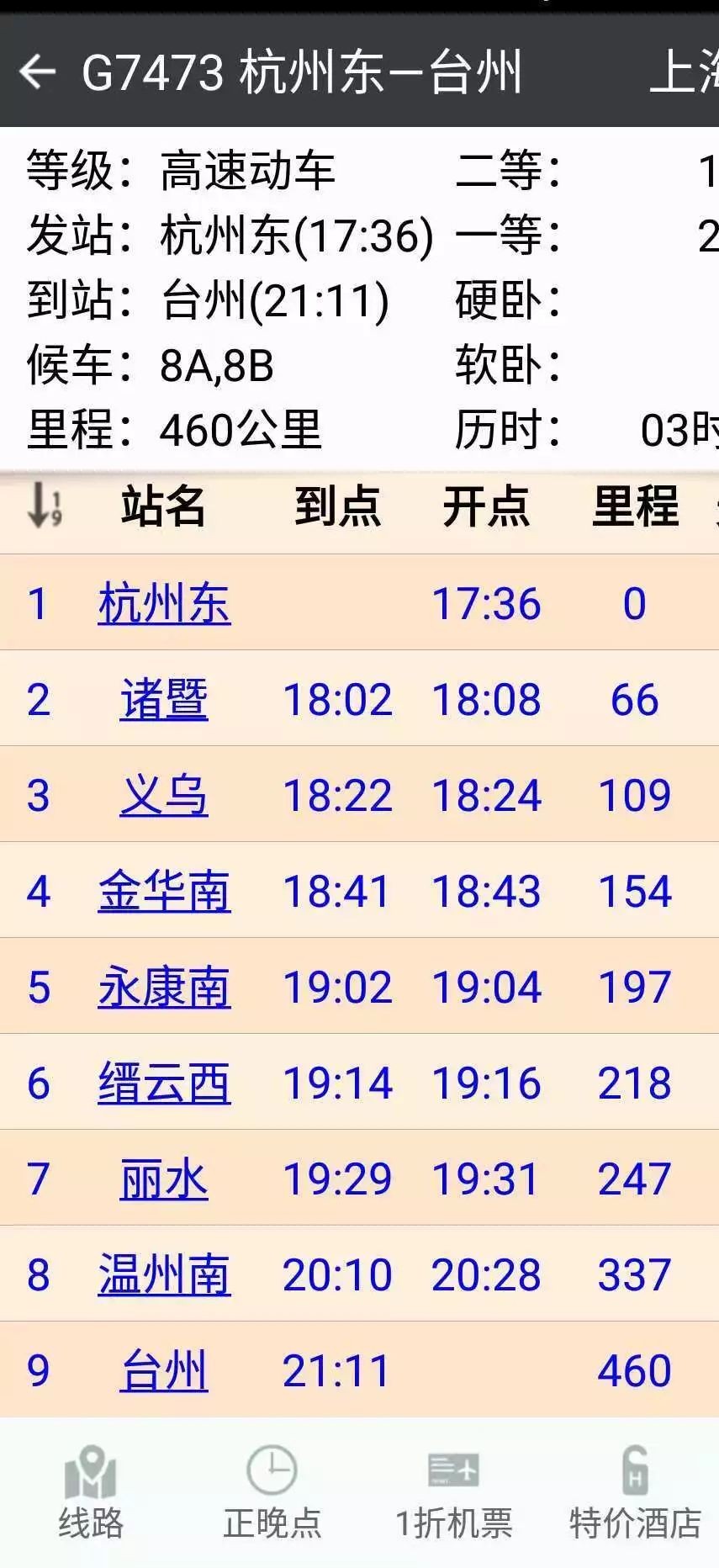Open the 杭州东 station link

click(164, 604)
